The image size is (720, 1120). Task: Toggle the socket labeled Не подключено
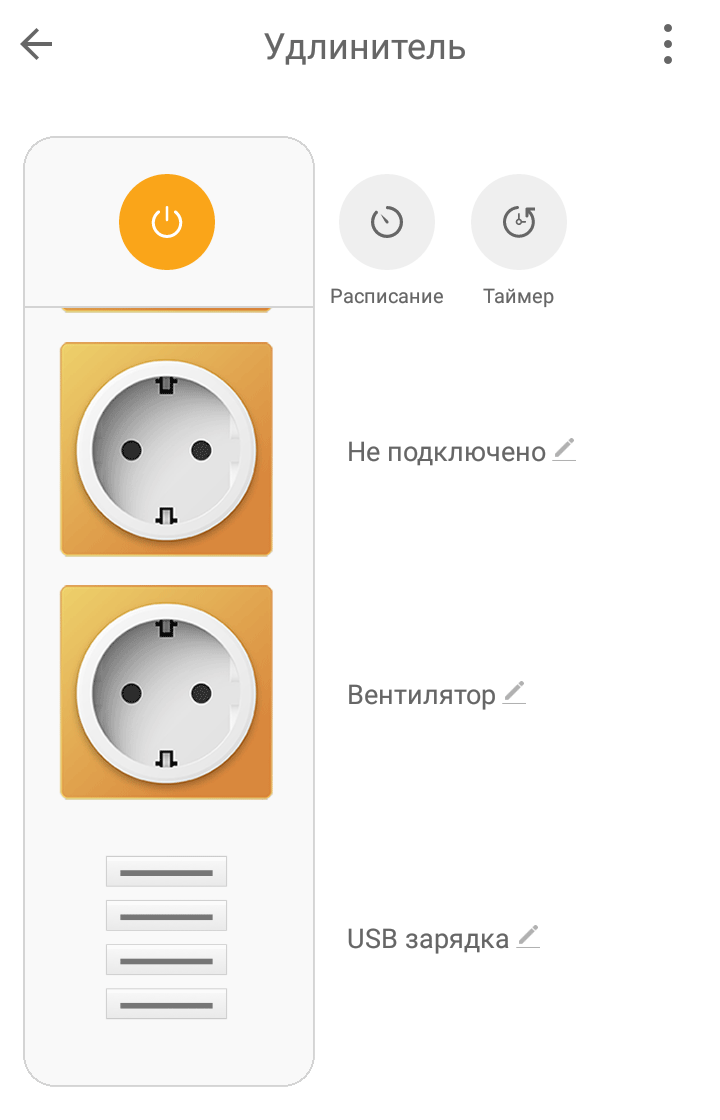167,449
